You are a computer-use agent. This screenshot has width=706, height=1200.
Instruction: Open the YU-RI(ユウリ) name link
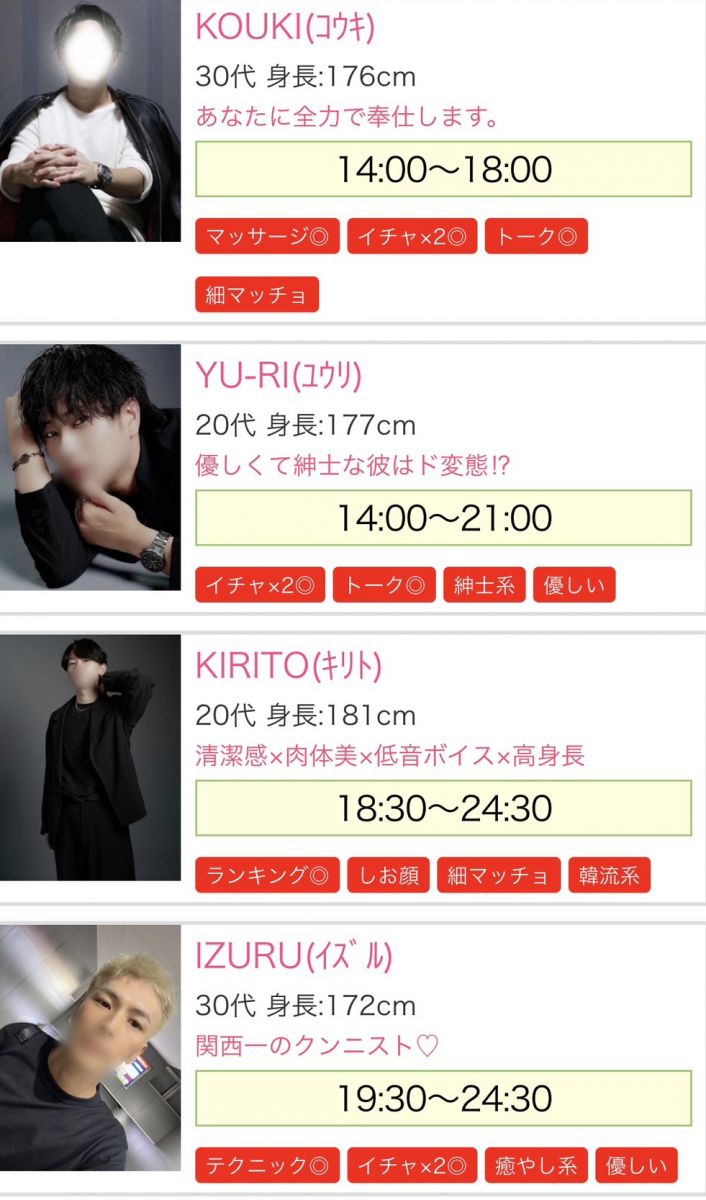(278, 375)
